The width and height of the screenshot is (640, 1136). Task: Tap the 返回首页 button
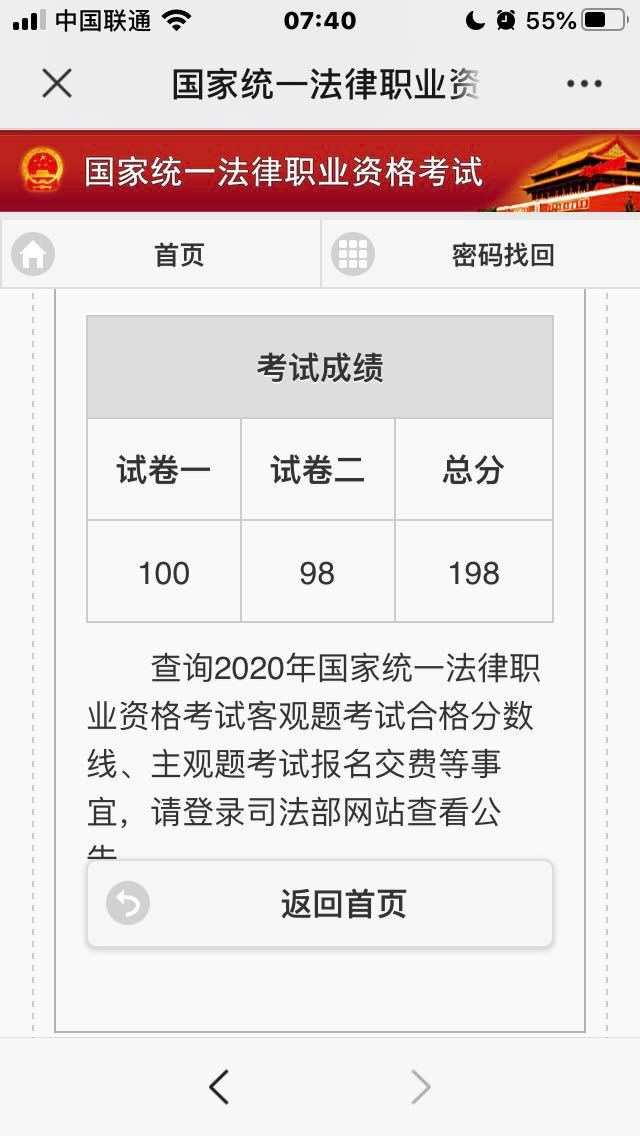pyautogui.click(x=320, y=904)
